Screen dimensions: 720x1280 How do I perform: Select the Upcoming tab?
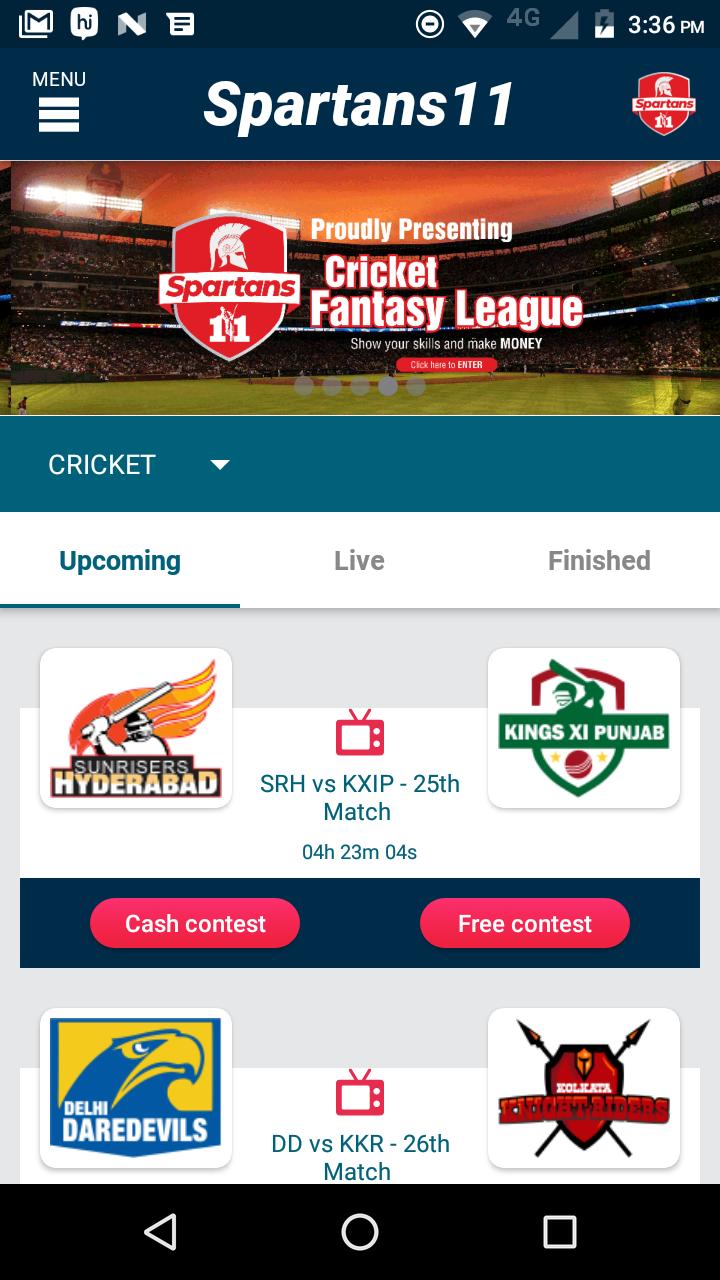[120, 561]
